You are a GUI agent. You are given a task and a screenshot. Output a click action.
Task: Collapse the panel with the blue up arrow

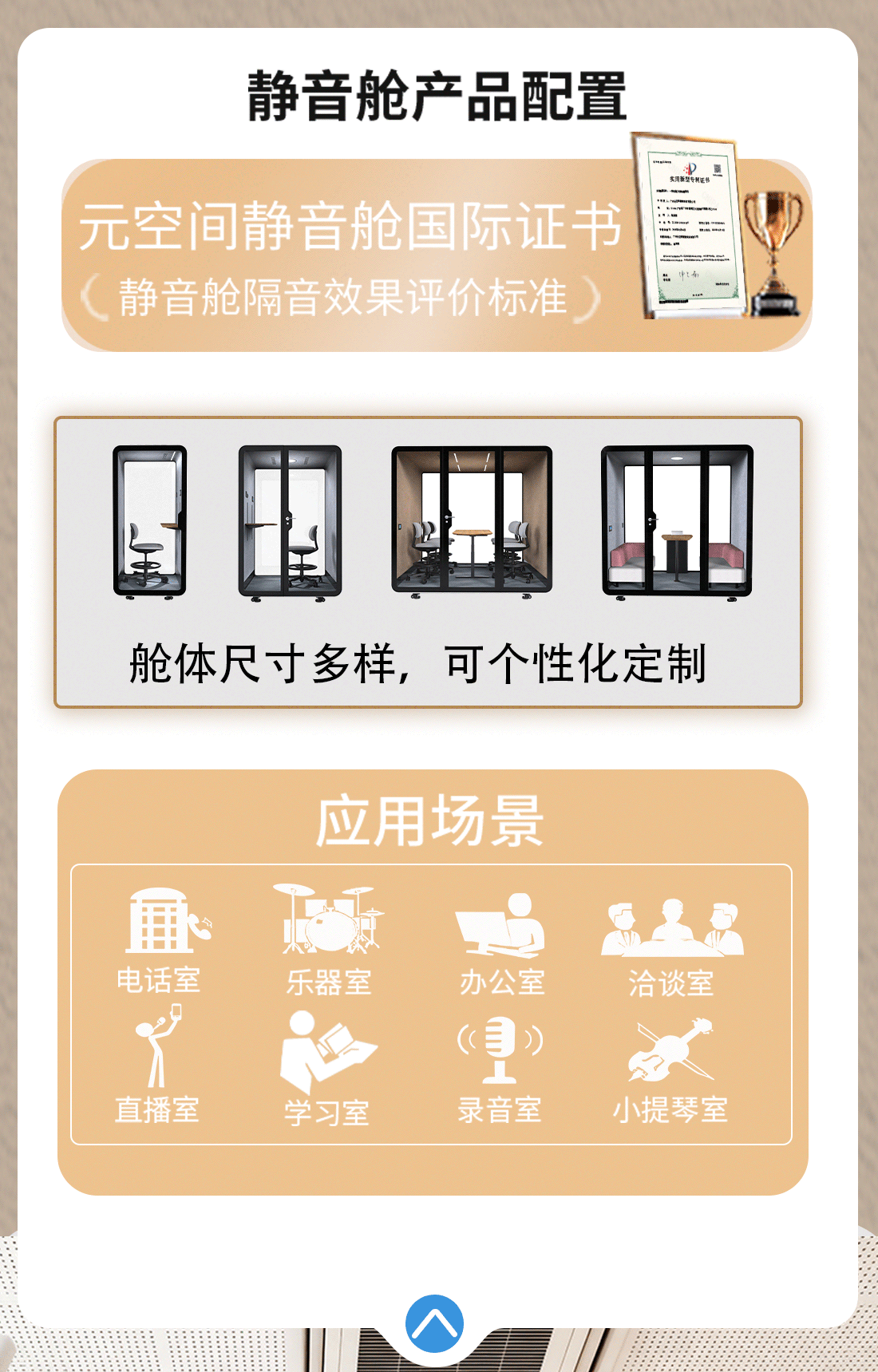click(x=434, y=1323)
